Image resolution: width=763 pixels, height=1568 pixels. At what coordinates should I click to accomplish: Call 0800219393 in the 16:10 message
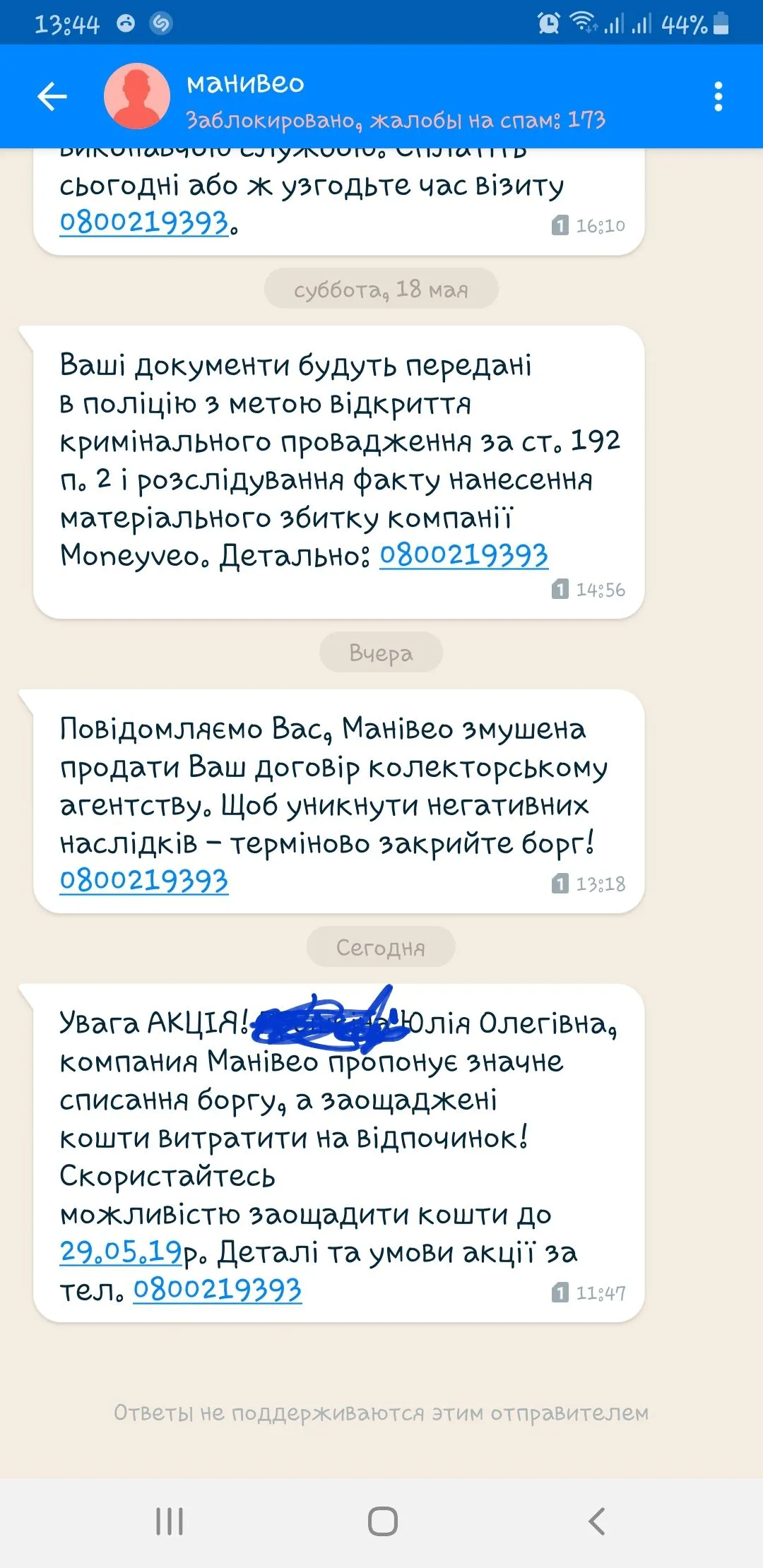[144, 222]
